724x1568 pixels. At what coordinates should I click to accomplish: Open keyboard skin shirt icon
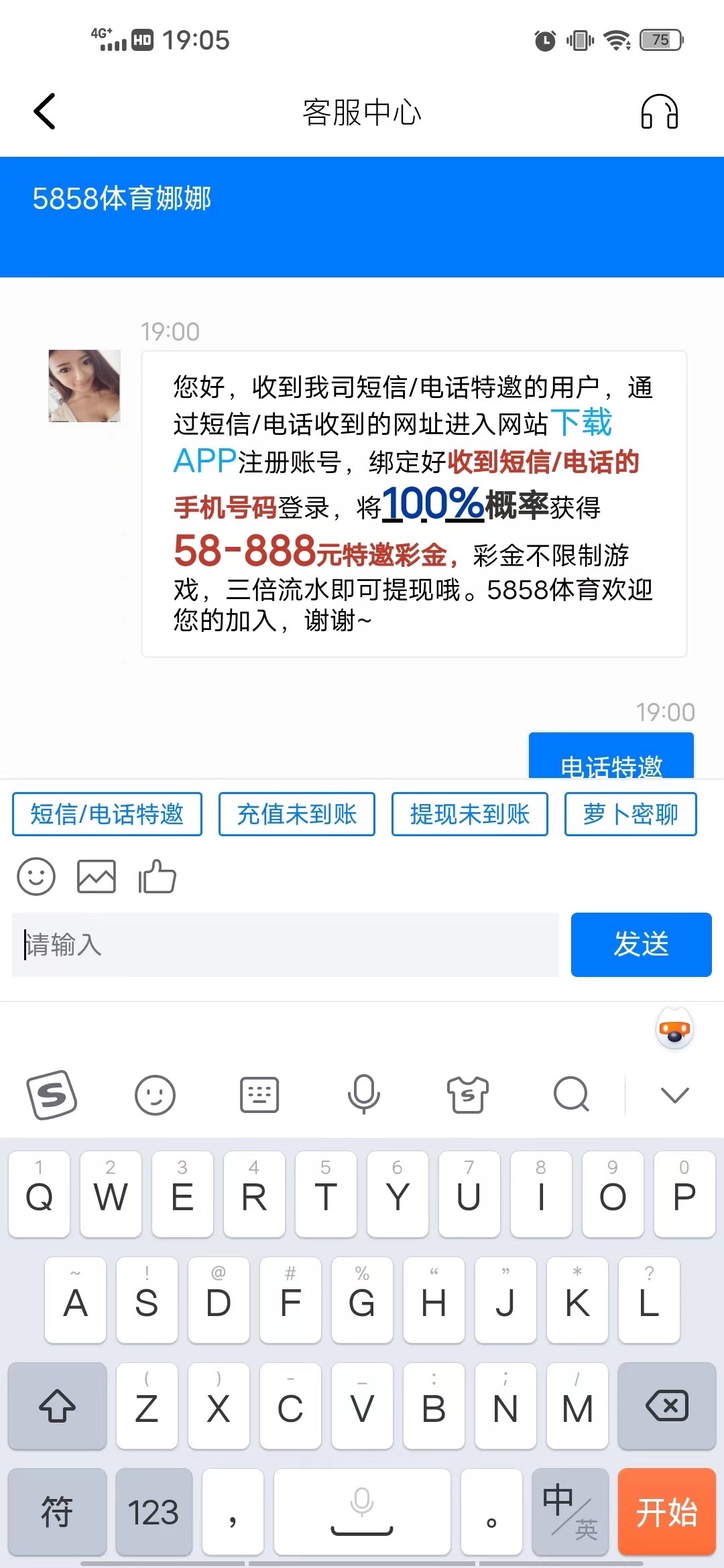point(468,1095)
